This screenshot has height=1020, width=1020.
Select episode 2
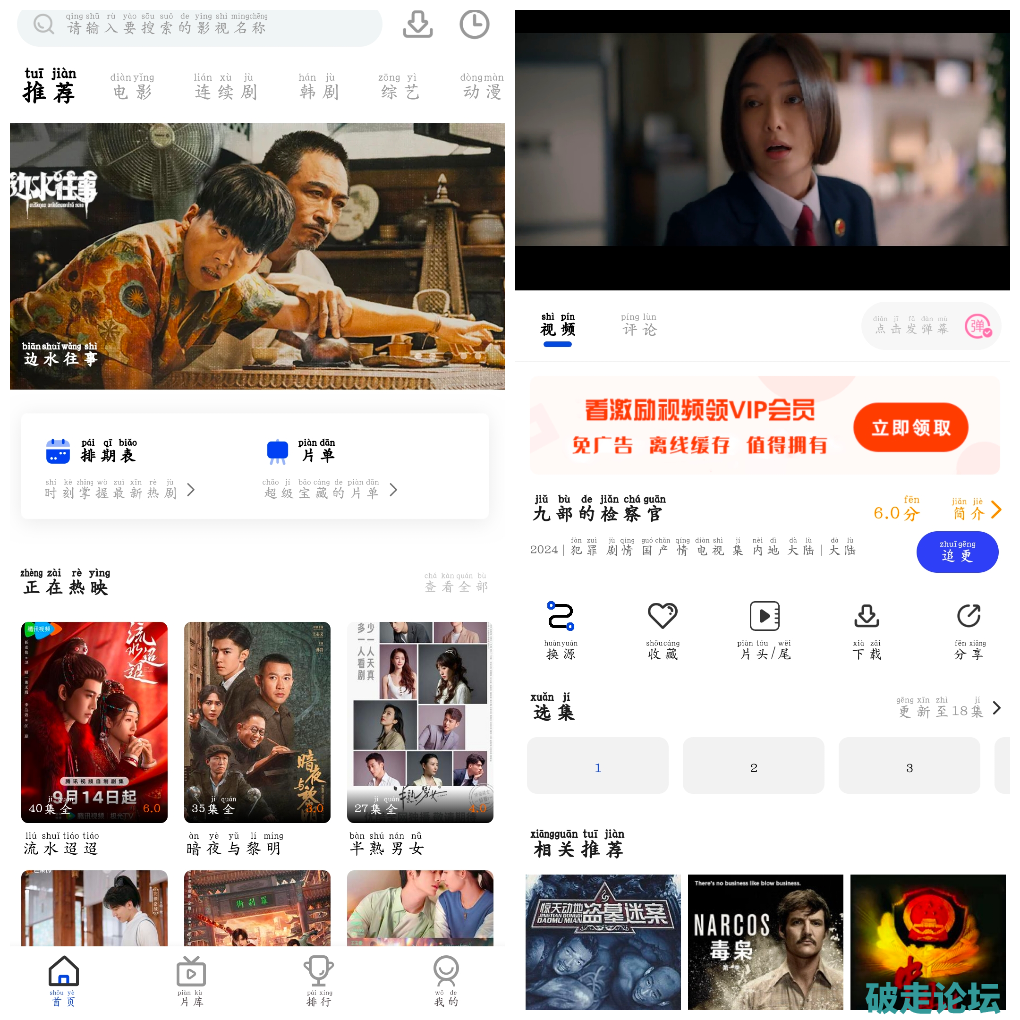click(x=753, y=766)
